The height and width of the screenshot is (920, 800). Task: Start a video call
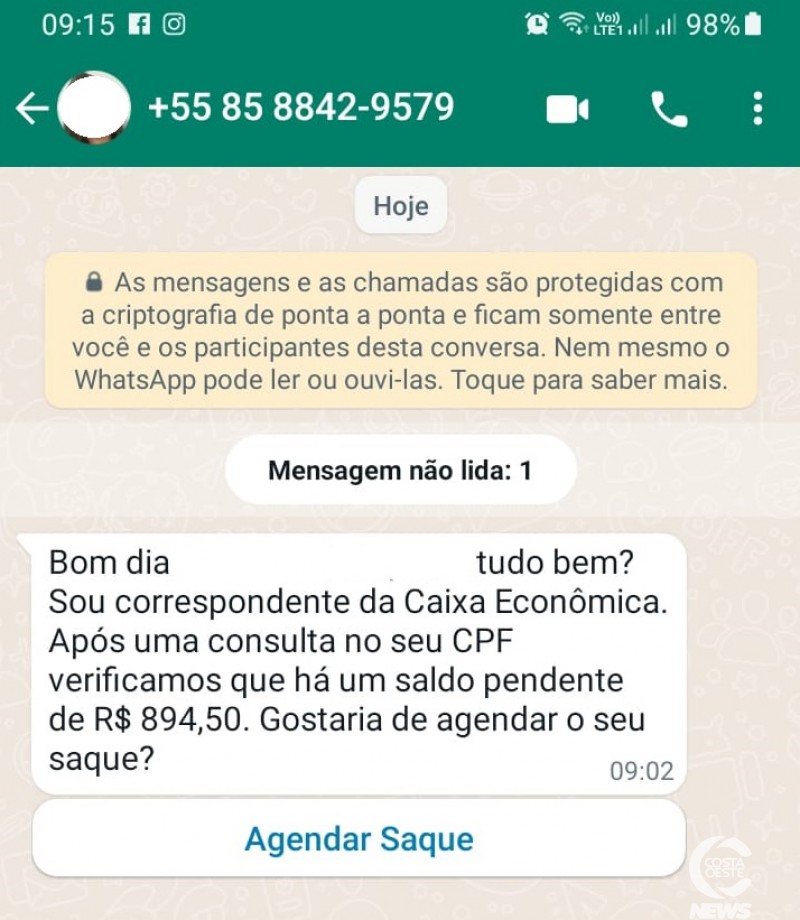coord(567,109)
